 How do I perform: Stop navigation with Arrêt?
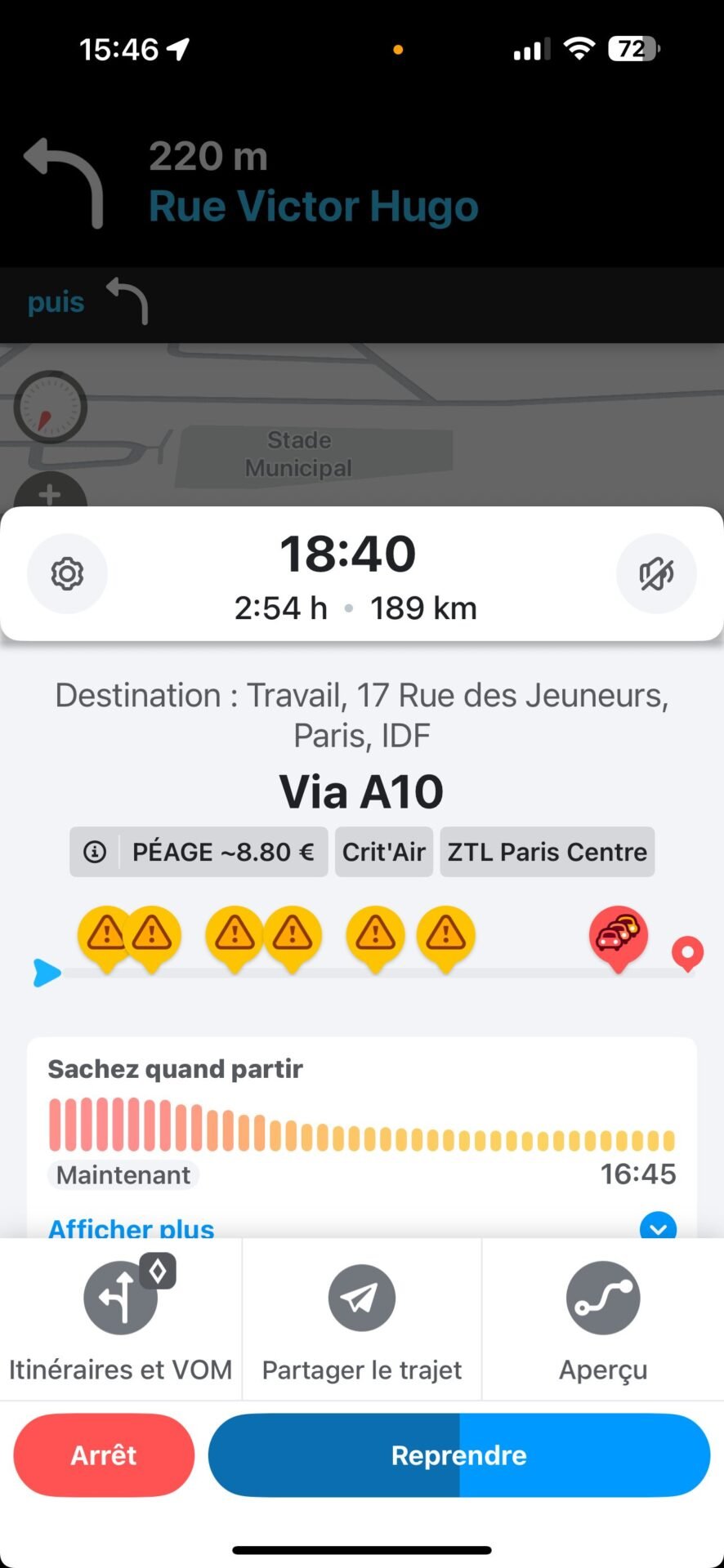tap(104, 1455)
